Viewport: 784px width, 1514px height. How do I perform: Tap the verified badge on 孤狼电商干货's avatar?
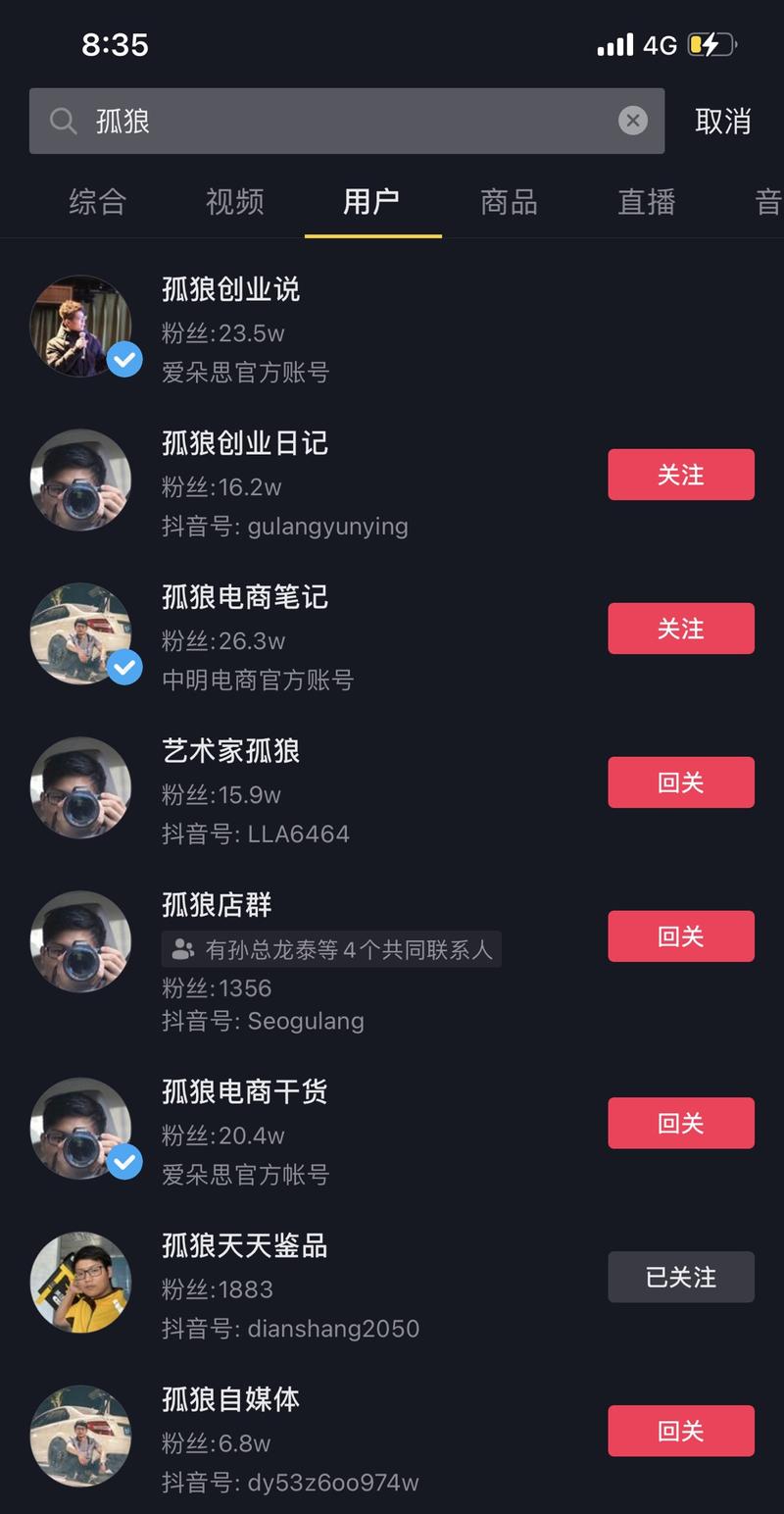pos(125,1164)
